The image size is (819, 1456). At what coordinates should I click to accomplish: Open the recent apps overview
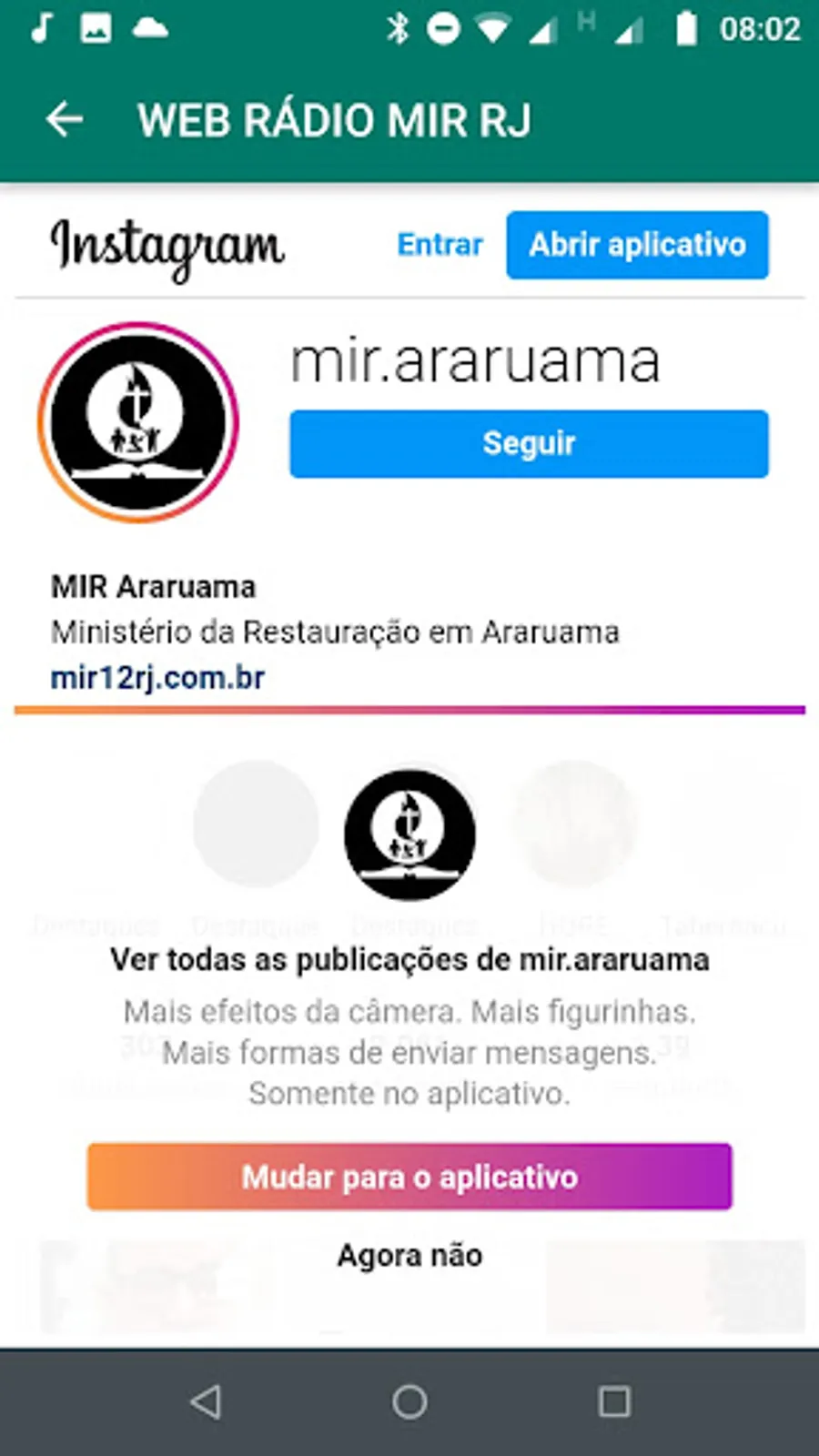614,1401
